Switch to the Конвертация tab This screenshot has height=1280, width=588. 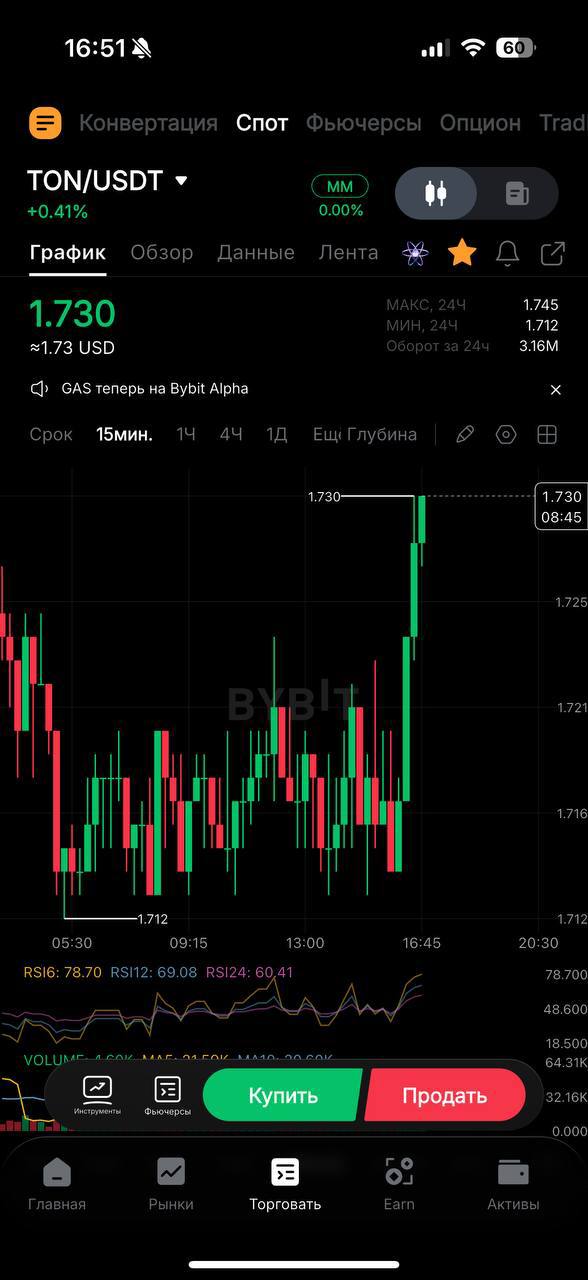click(148, 123)
